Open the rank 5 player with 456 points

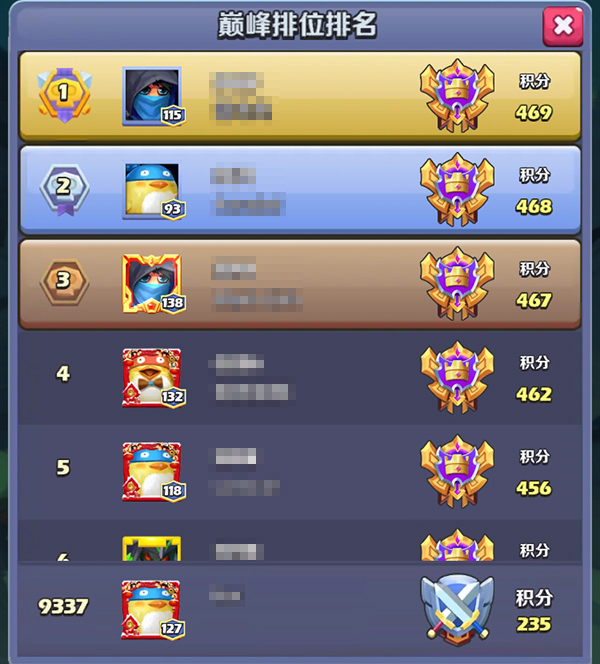click(300, 471)
